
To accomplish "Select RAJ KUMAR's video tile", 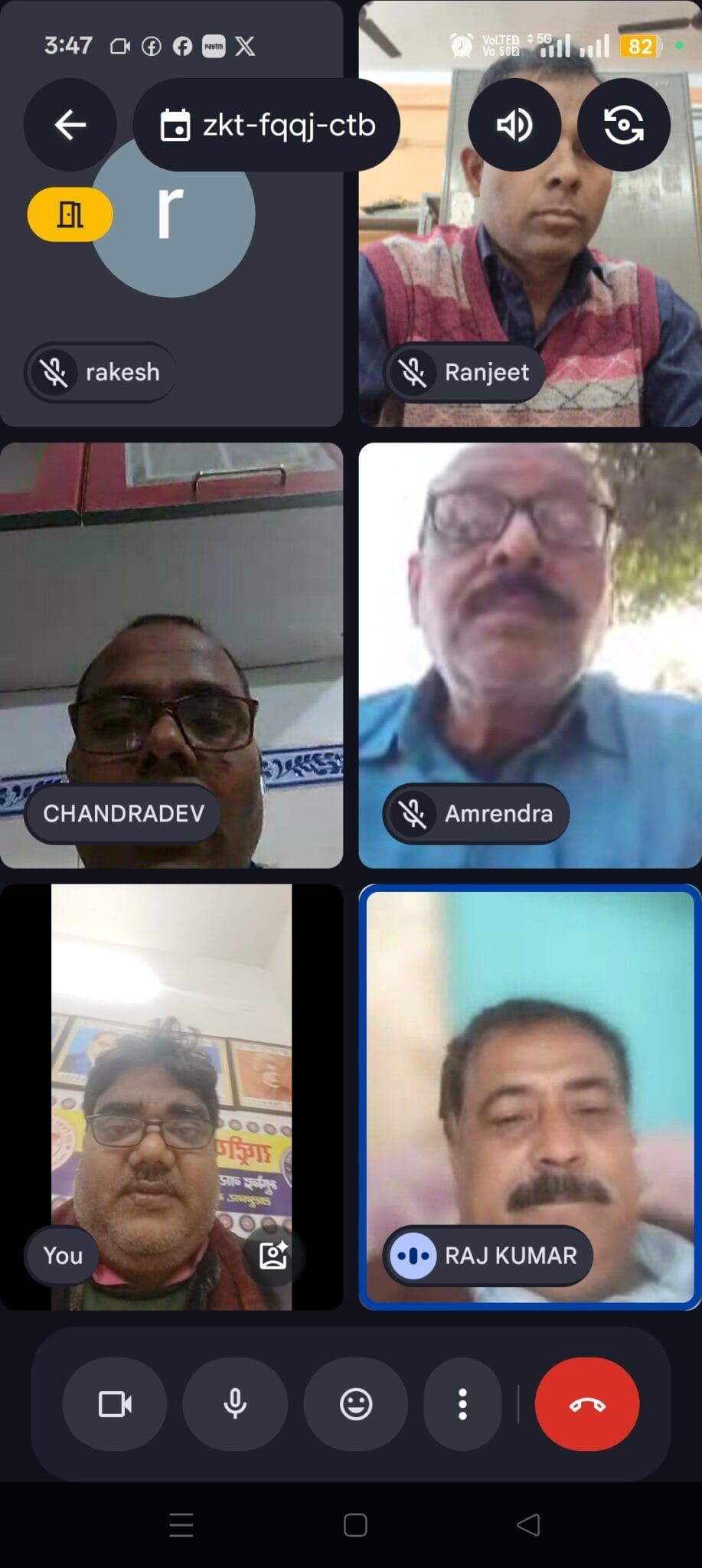I will pos(530,1072).
